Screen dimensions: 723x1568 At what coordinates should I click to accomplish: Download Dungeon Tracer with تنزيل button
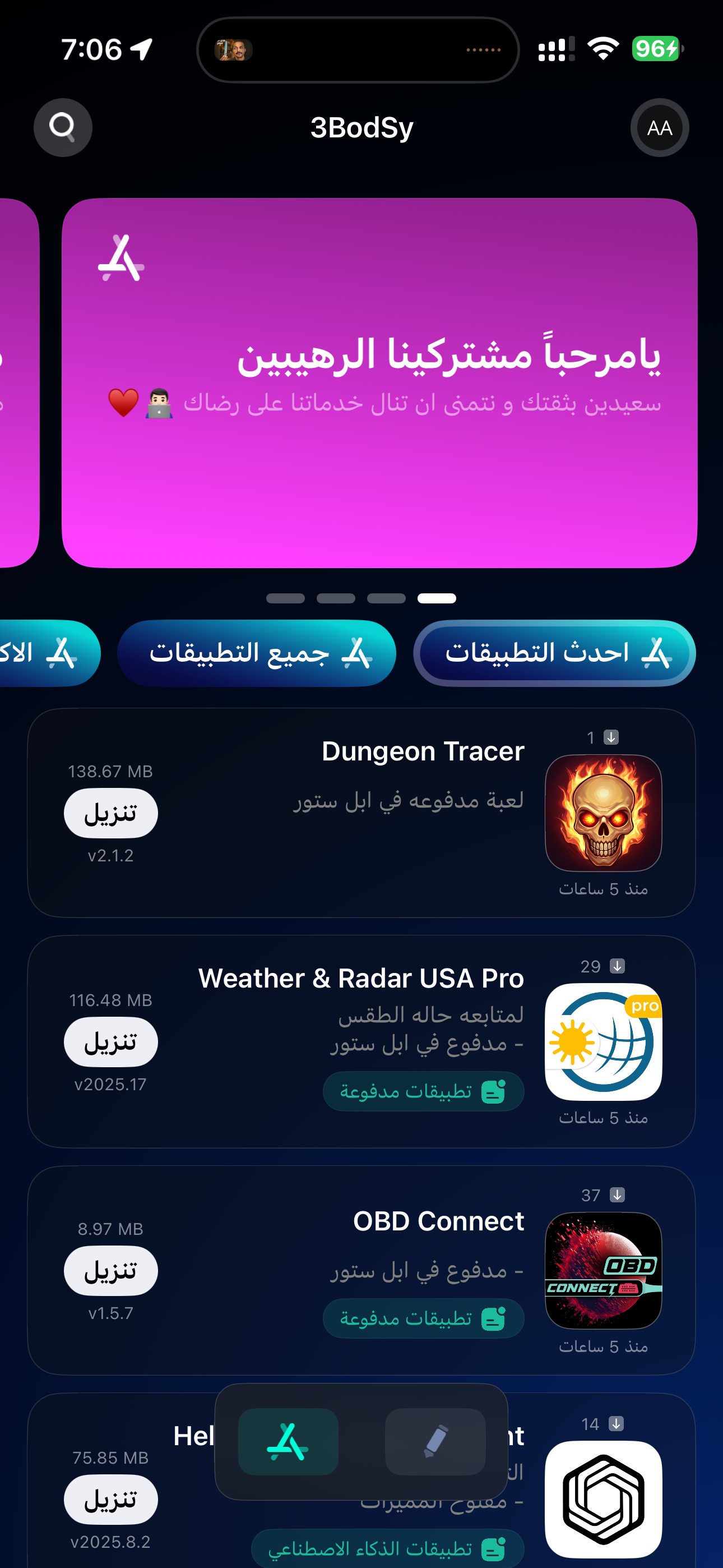pos(111,813)
